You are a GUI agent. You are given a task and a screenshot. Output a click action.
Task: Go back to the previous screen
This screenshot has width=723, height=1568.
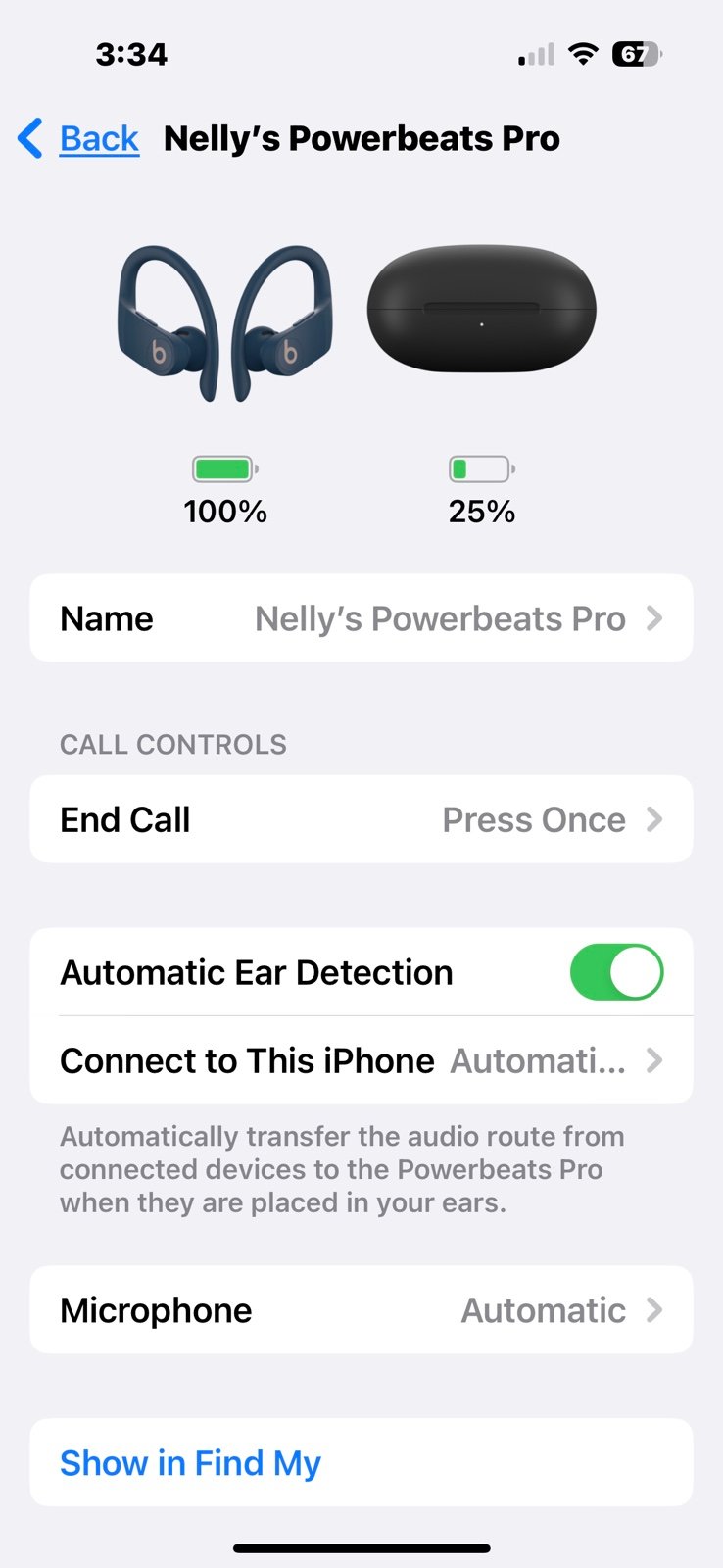click(x=79, y=138)
